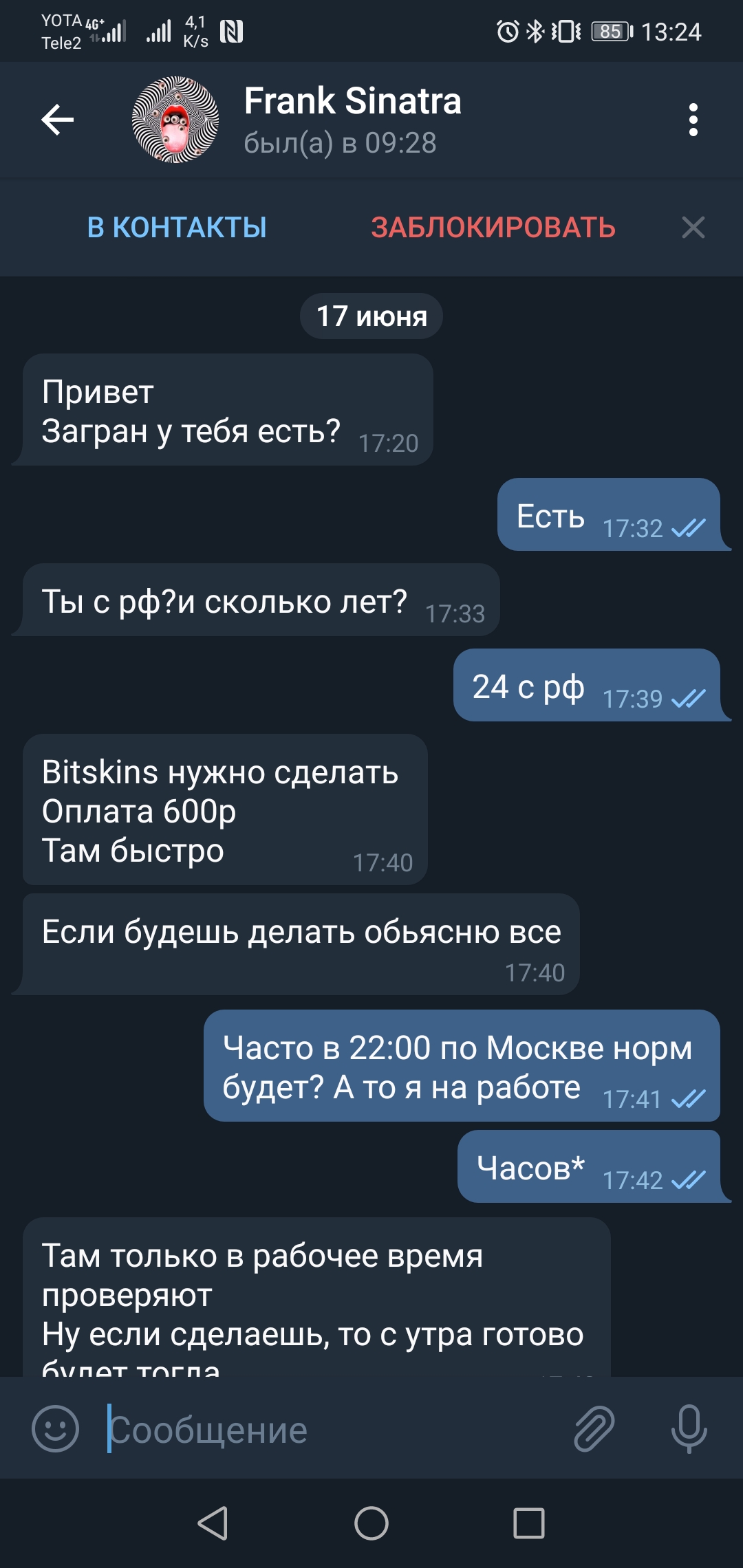Image resolution: width=743 pixels, height=1568 pixels.
Task: Open the emoji picker
Action: (56, 1428)
